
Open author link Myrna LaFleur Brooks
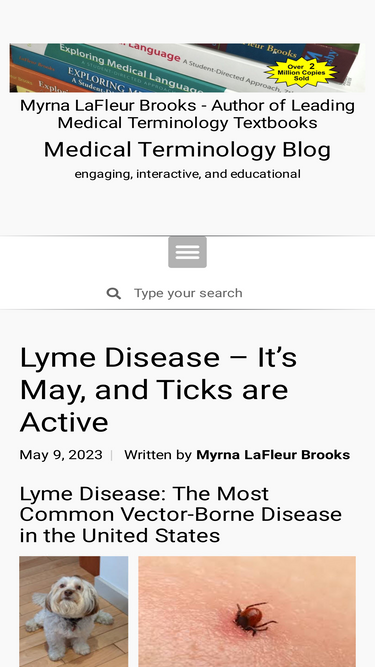pyautogui.click(x=273, y=455)
